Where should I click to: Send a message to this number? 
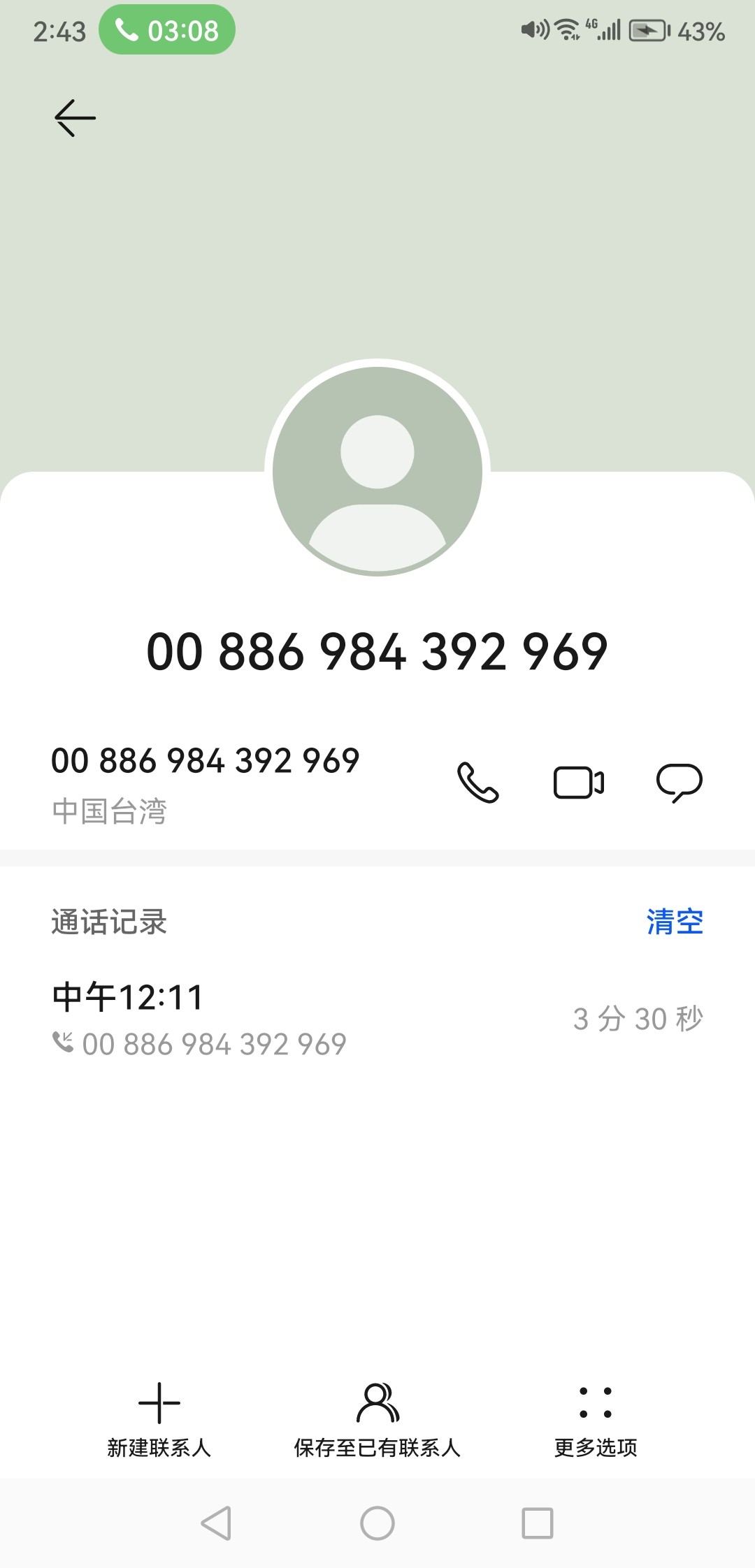pyautogui.click(x=679, y=783)
